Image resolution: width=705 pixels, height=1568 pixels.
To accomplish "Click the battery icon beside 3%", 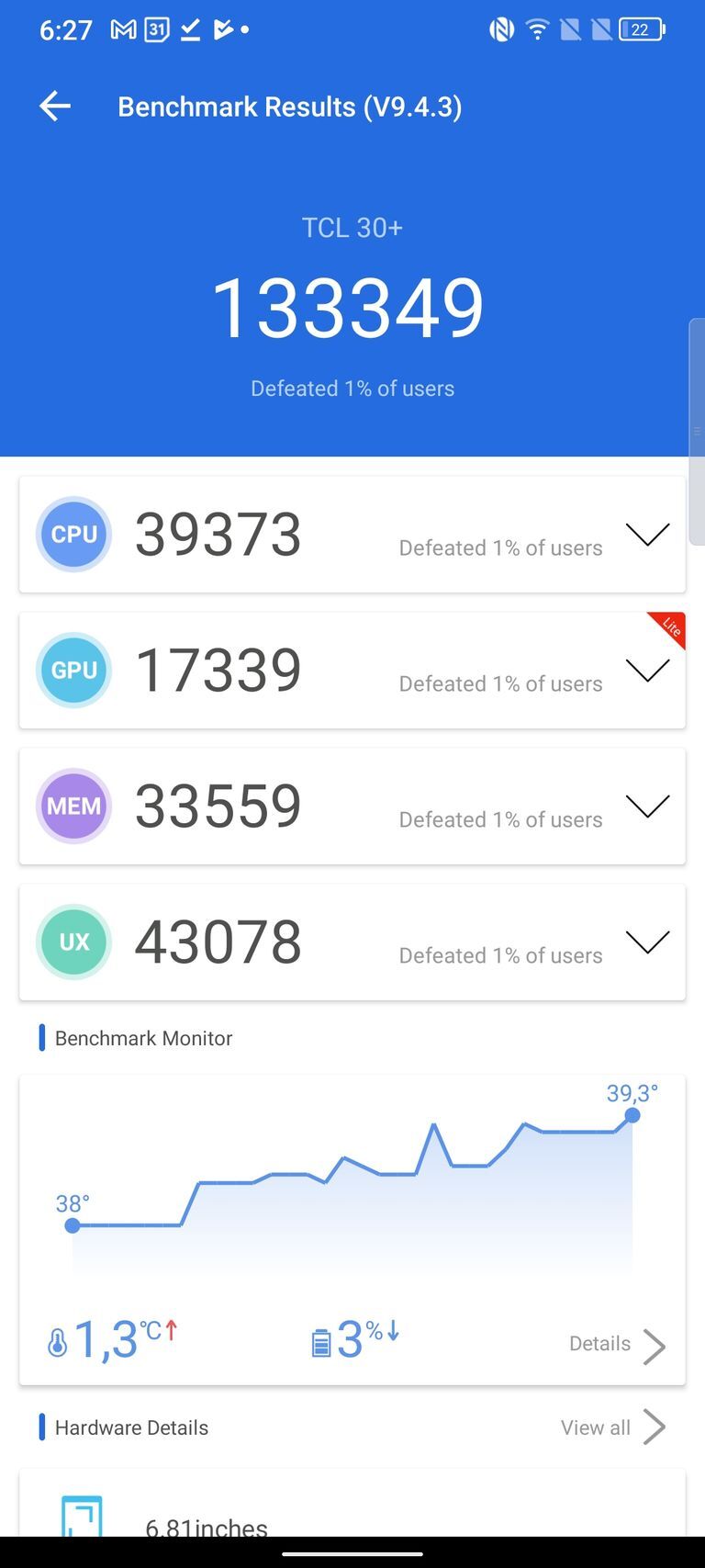I will pyautogui.click(x=319, y=1341).
